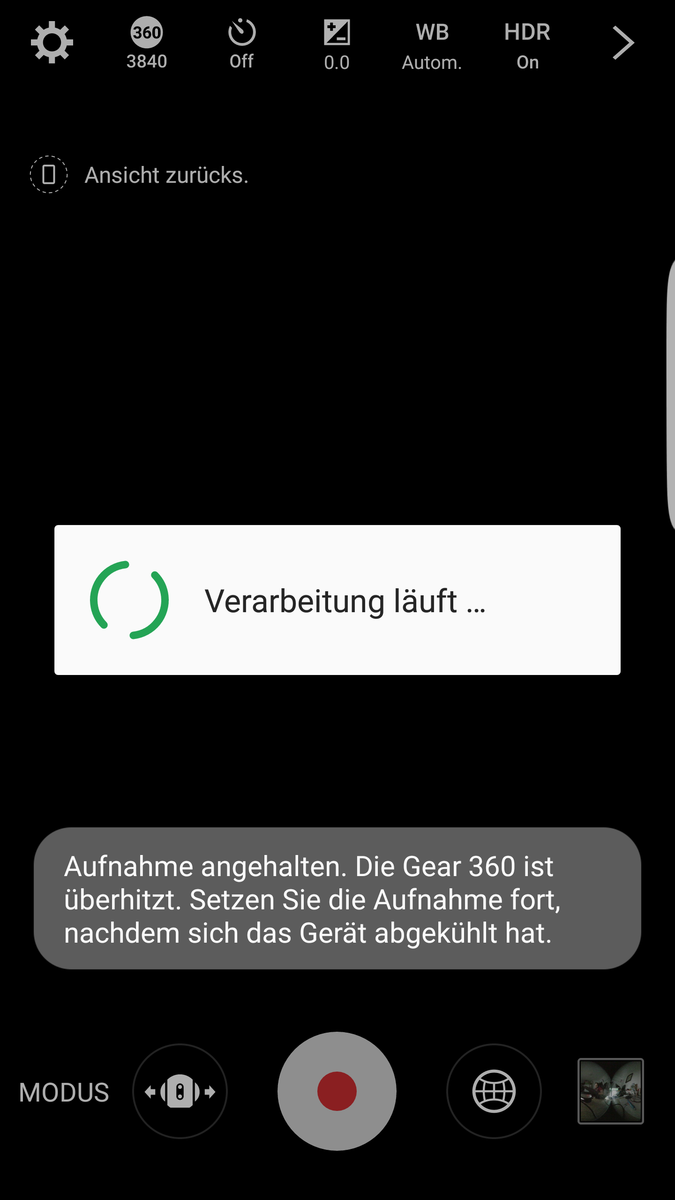Image resolution: width=675 pixels, height=1200 pixels.
Task: Open the timer setting showing Off
Action: (242, 45)
